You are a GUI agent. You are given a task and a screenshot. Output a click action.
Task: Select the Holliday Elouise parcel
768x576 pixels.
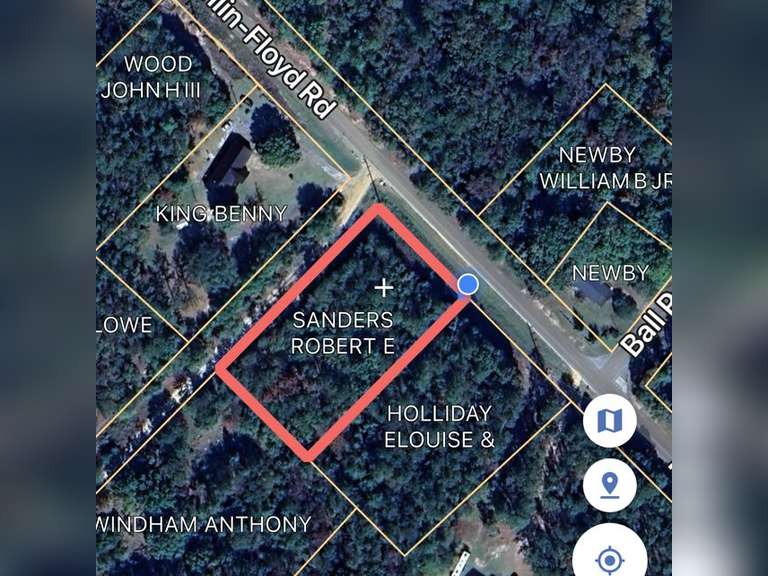pos(439,426)
